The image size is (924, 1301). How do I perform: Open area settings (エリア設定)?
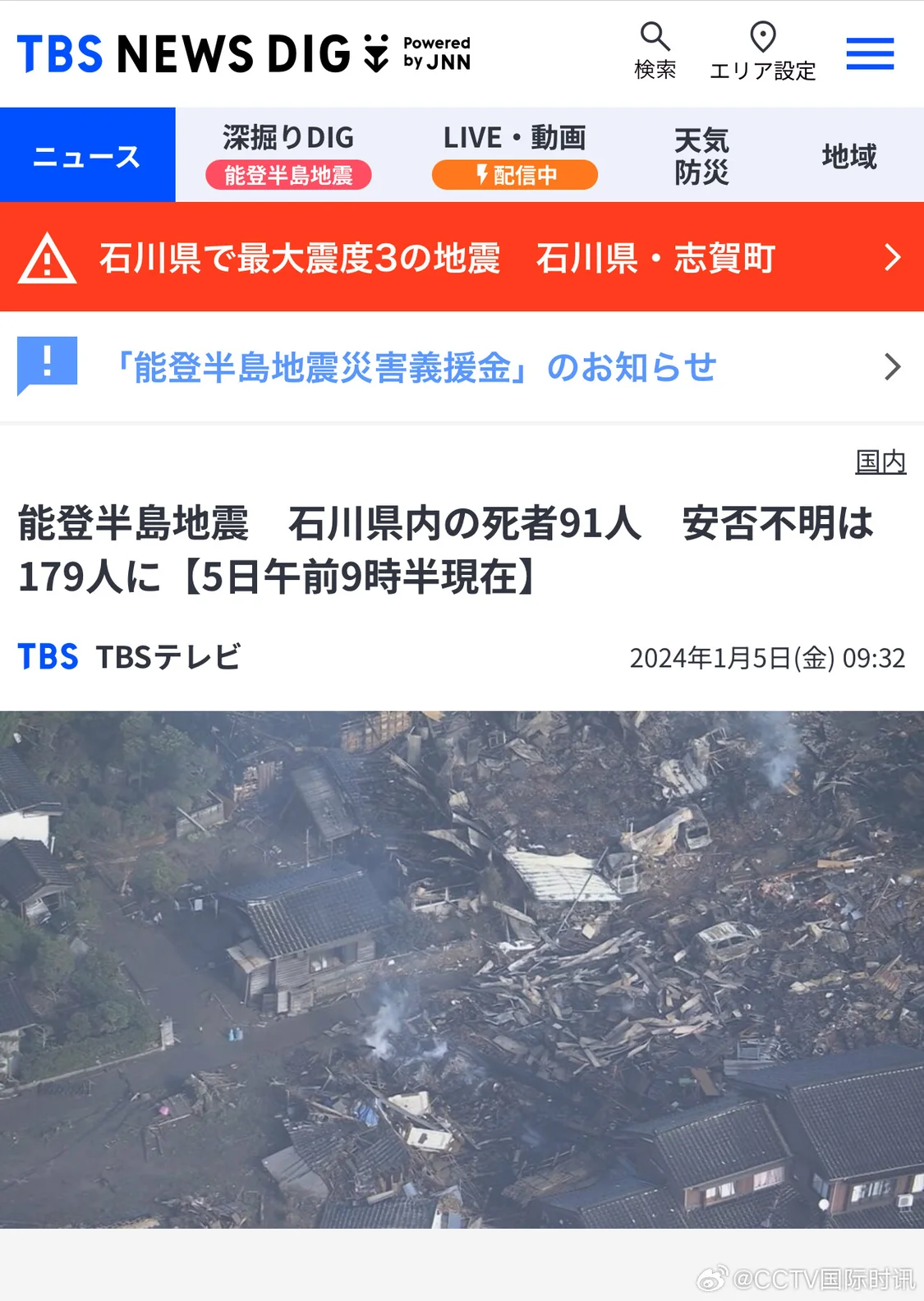coord(762,51)
